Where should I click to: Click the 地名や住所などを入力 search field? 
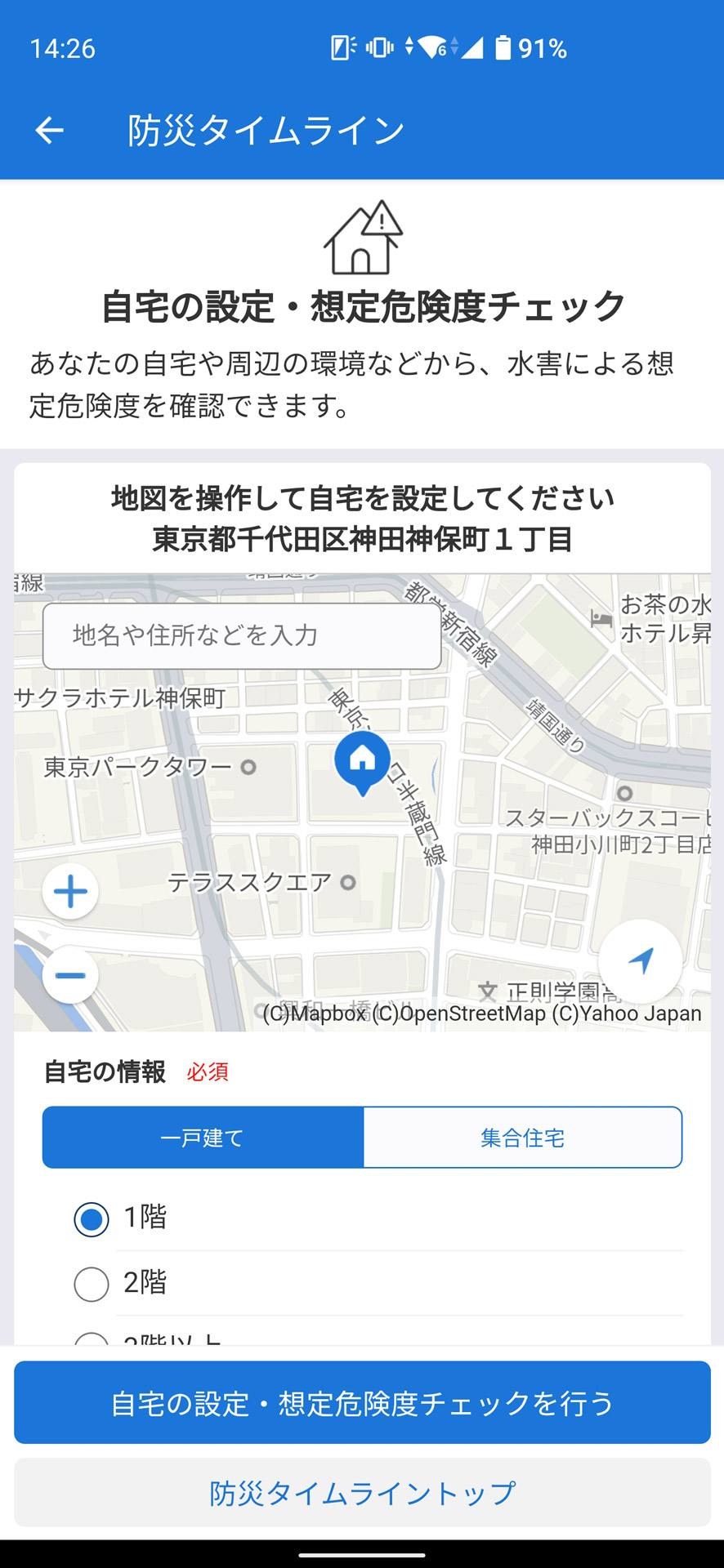click(x=242, y=636)
